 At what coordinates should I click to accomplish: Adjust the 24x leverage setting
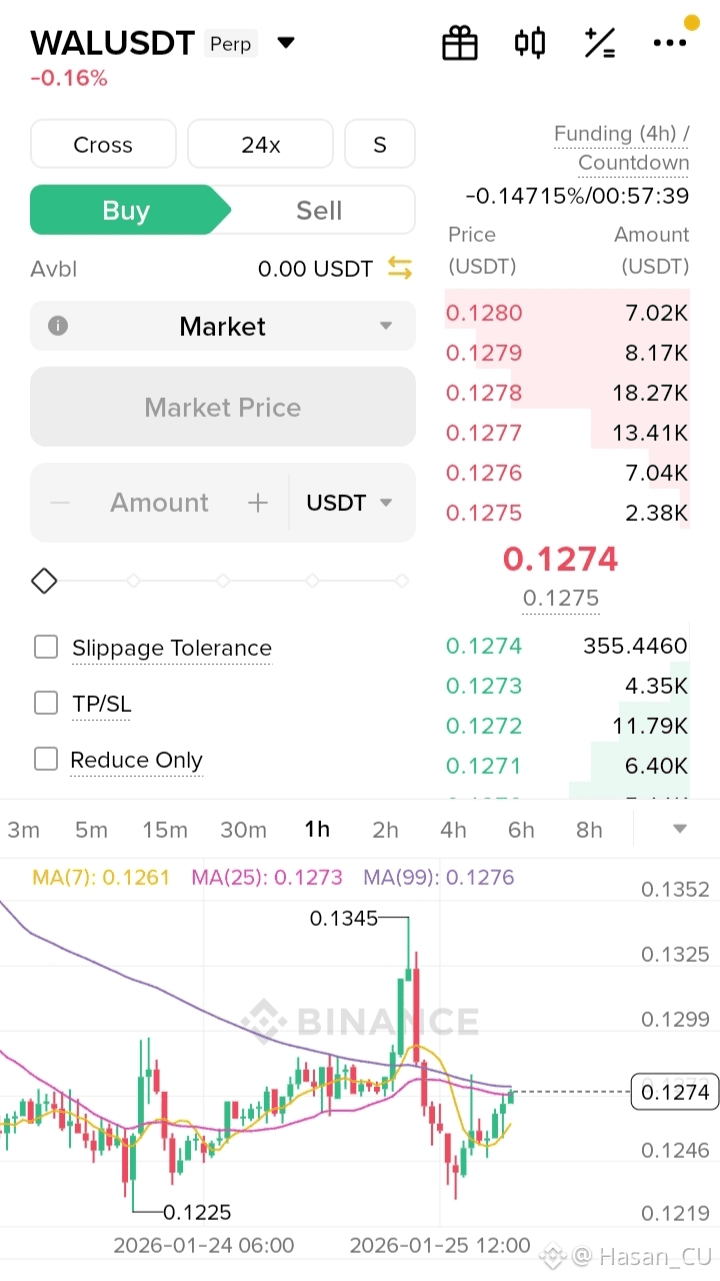[x=260, y=145]
